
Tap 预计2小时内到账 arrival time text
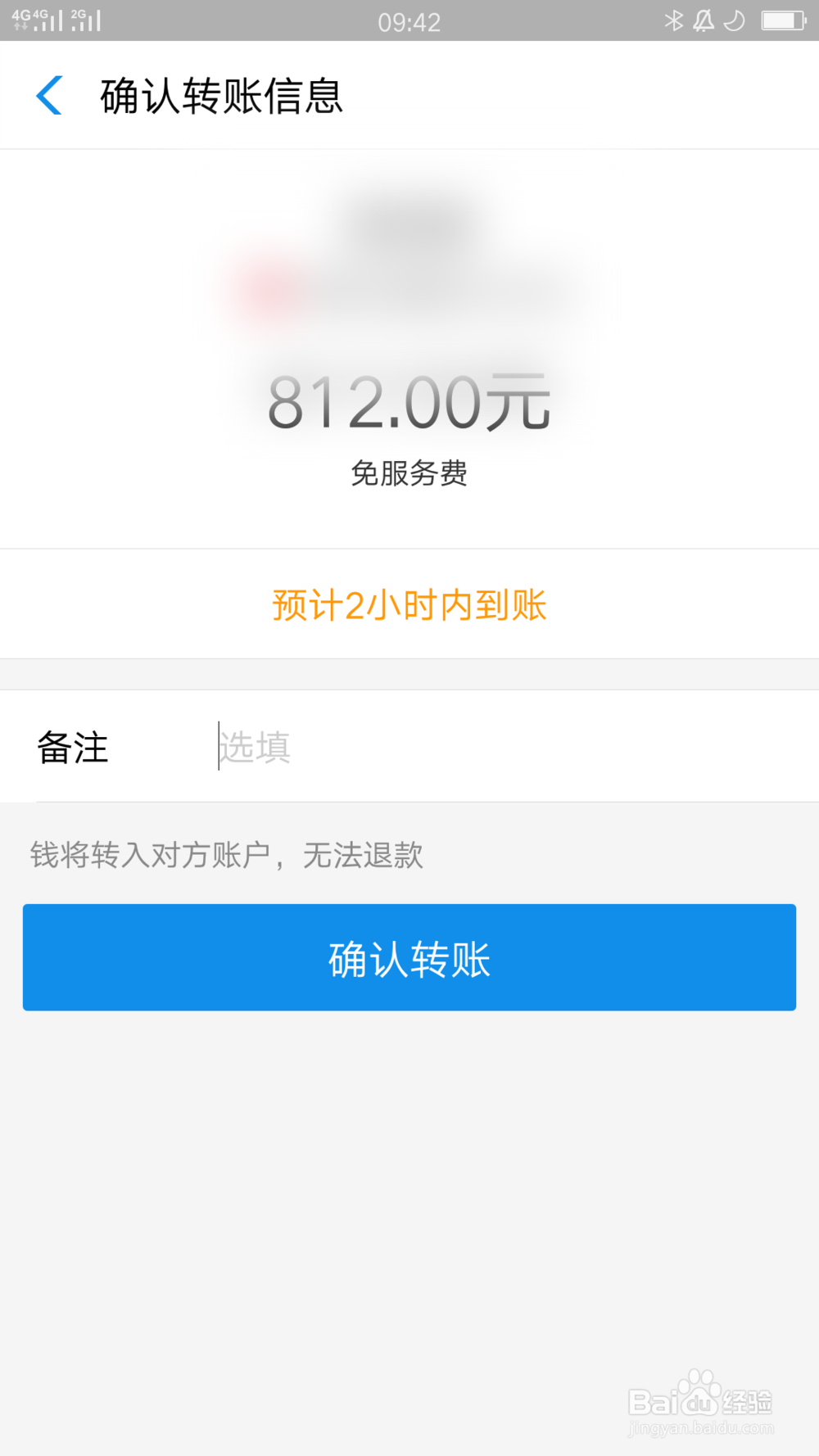tap(409, 604)
